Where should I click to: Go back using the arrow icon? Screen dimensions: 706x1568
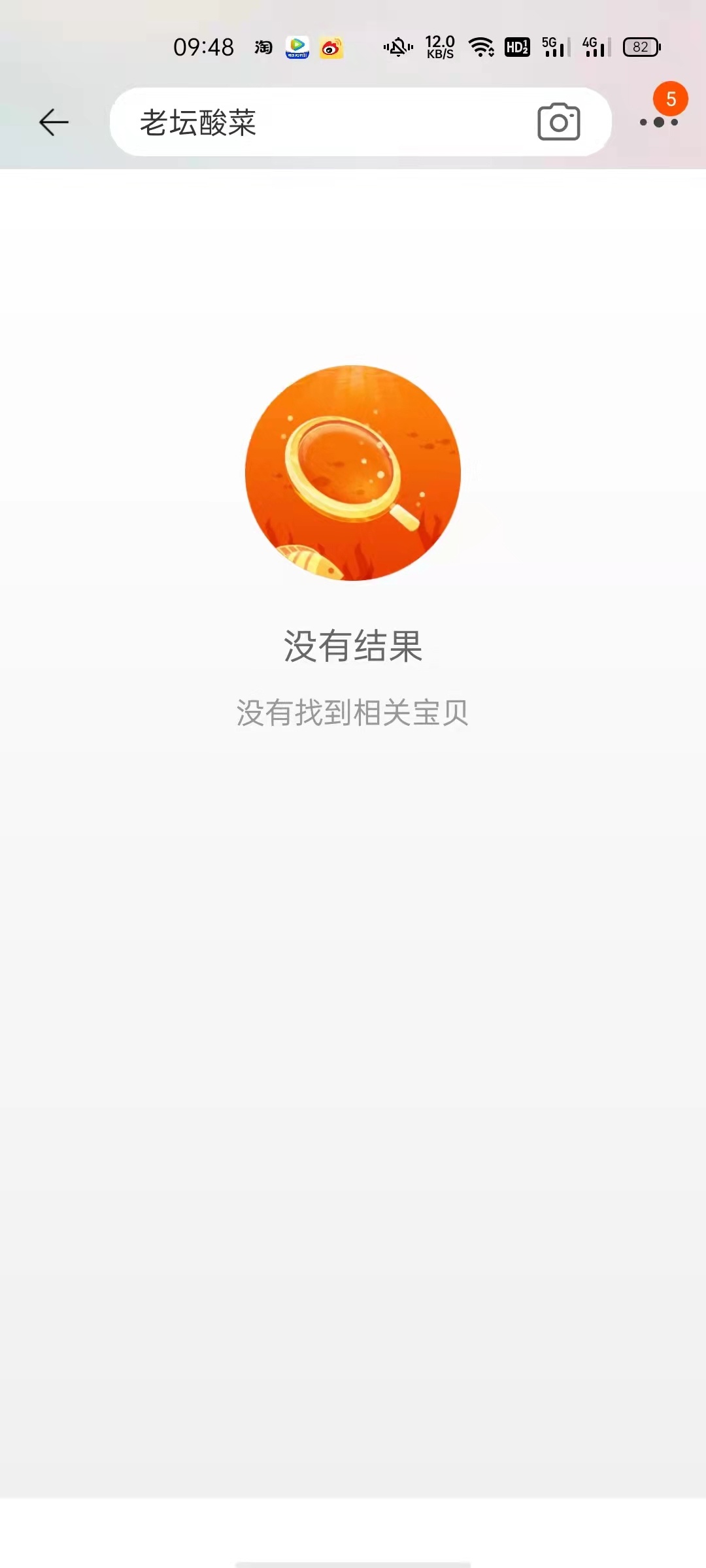point(54,122)
